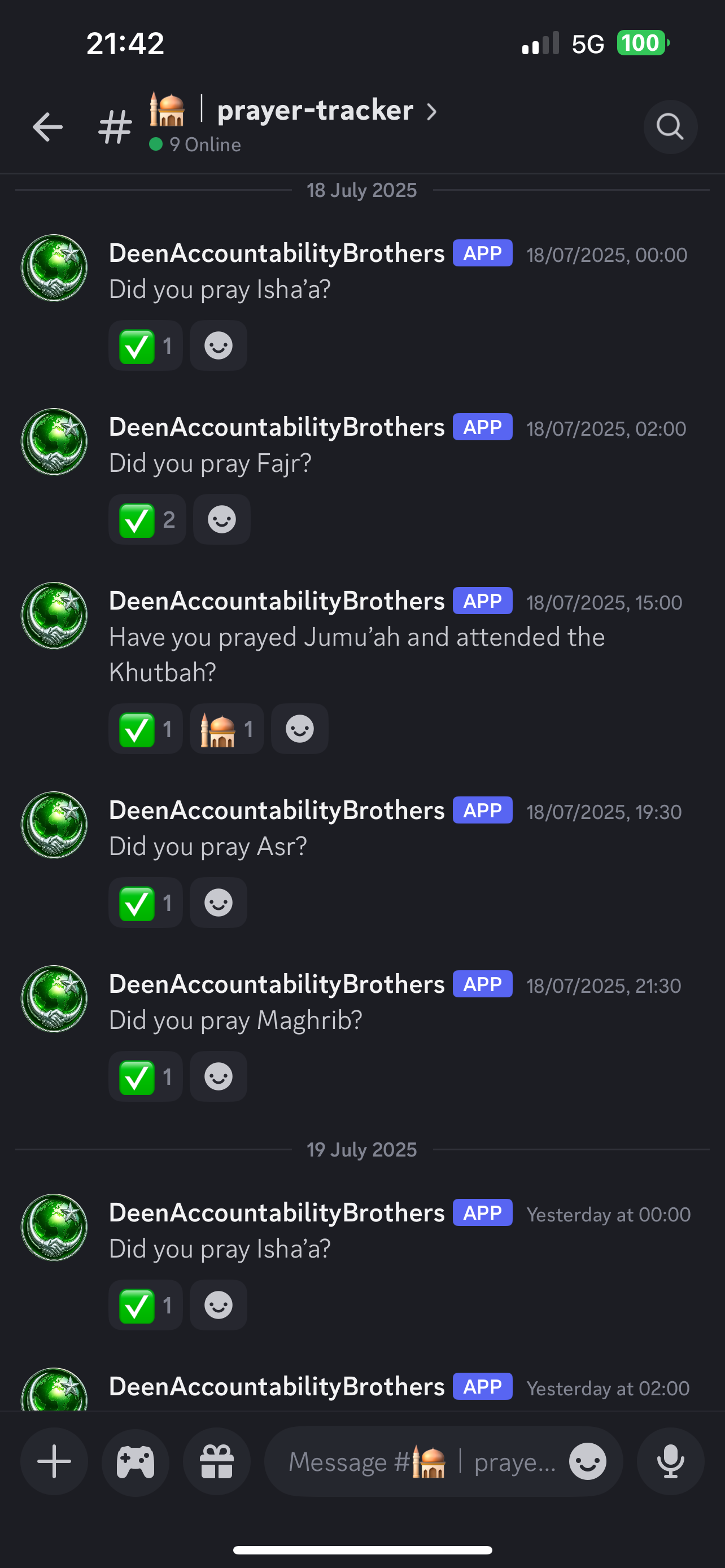The height and width of the screenshot is (1568, 725).
Task: Open search in prayer-tracker channel
Action: click(x=670, y=126)
